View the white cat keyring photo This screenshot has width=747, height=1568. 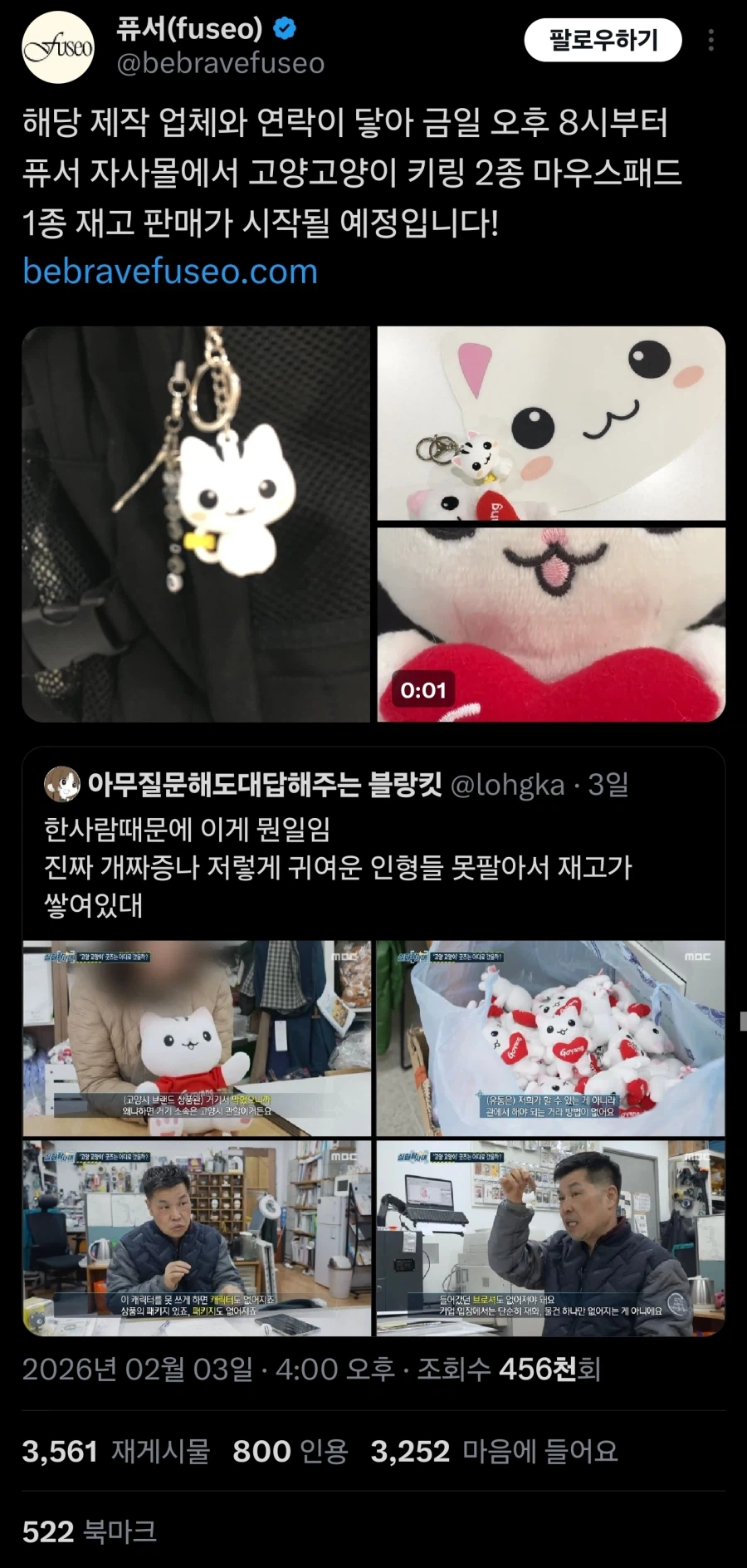pyautogui.click(x=196, y=523)
